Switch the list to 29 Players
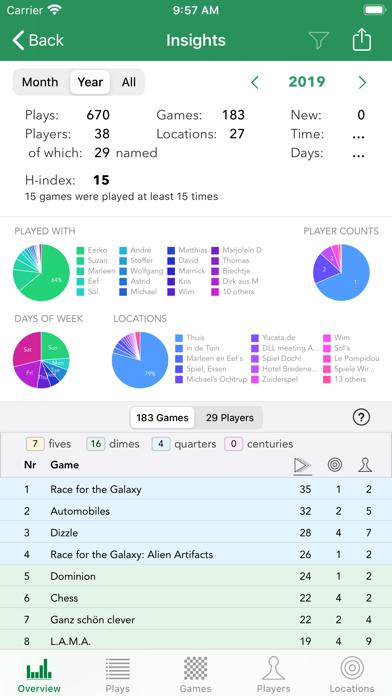The image size is (392, 696). pyautogui.click(x=230, y=418)
